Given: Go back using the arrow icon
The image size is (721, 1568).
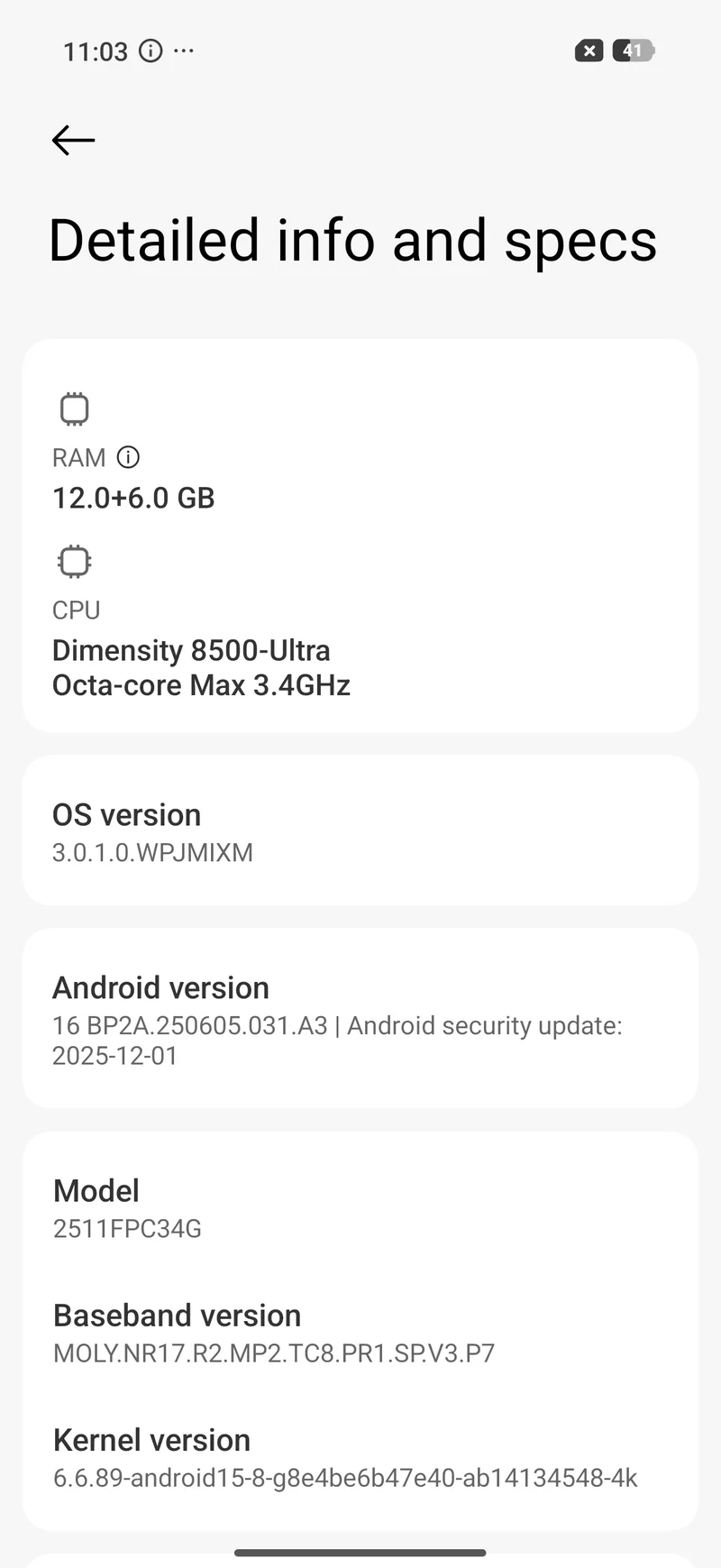Looking at the screenshot, I should click(73, 140).
